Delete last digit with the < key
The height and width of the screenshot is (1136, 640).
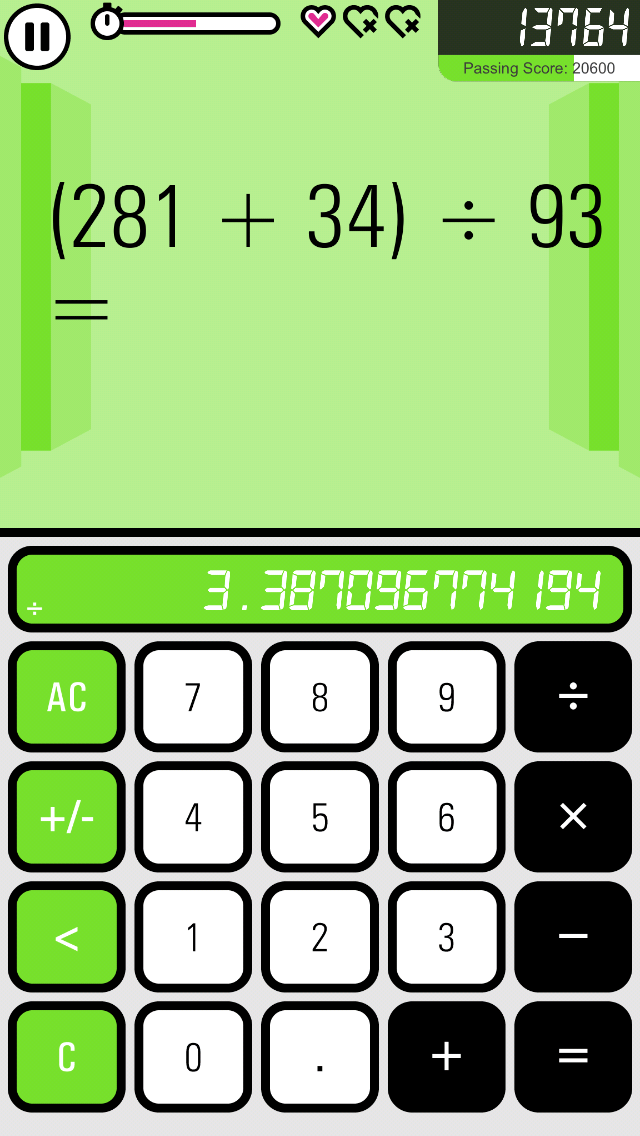point(67,937)
